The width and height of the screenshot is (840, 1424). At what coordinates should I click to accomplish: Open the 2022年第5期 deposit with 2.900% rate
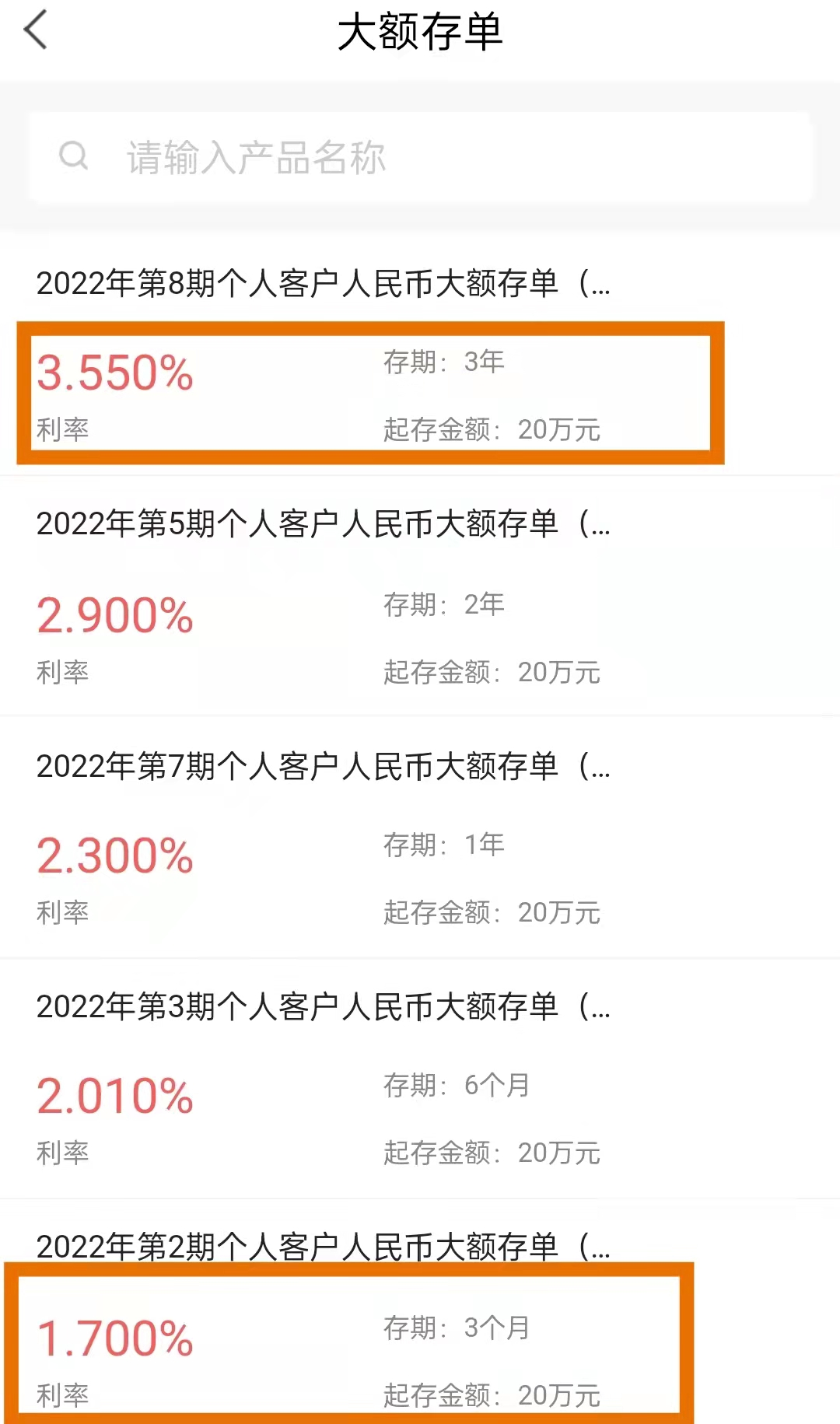coord(420,596)
